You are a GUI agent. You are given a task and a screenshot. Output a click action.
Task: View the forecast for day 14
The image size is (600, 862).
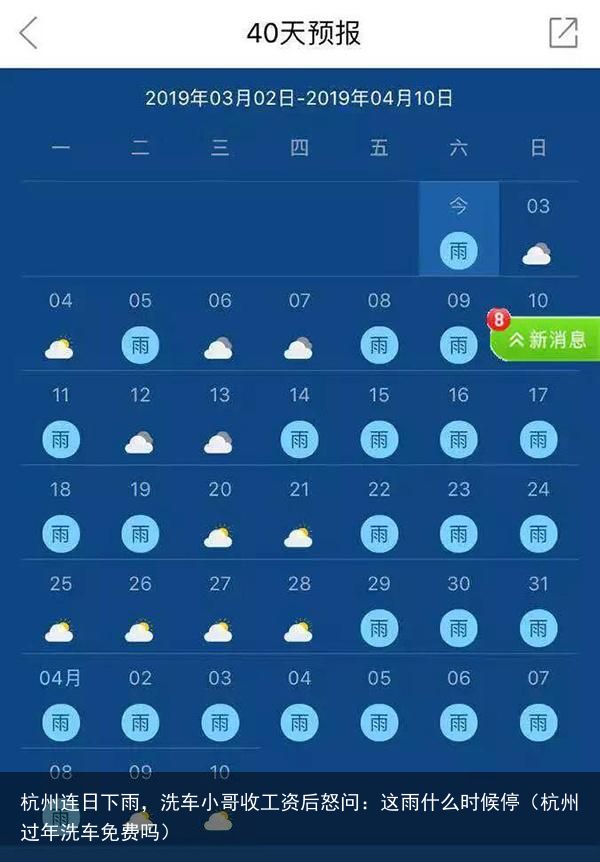[299, 418]
